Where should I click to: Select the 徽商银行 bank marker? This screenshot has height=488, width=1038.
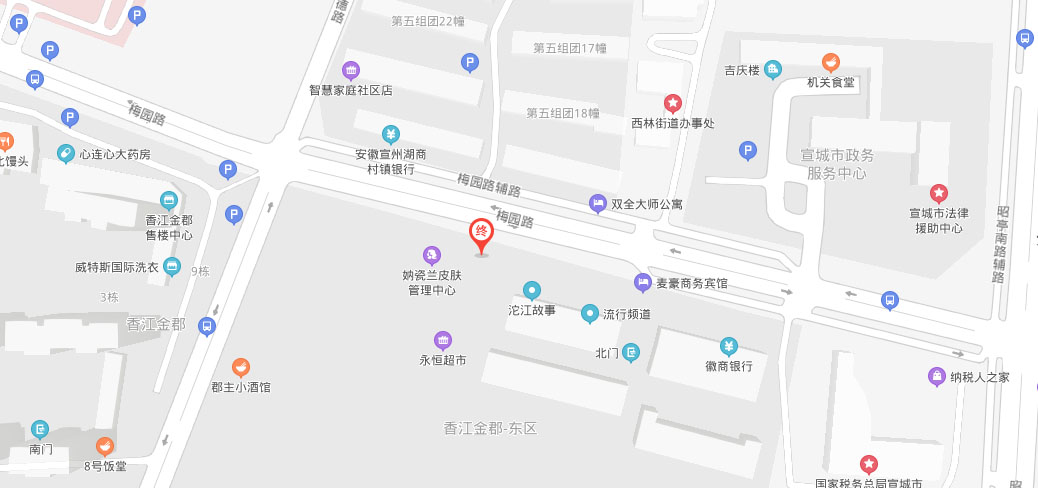coord(729,347)
